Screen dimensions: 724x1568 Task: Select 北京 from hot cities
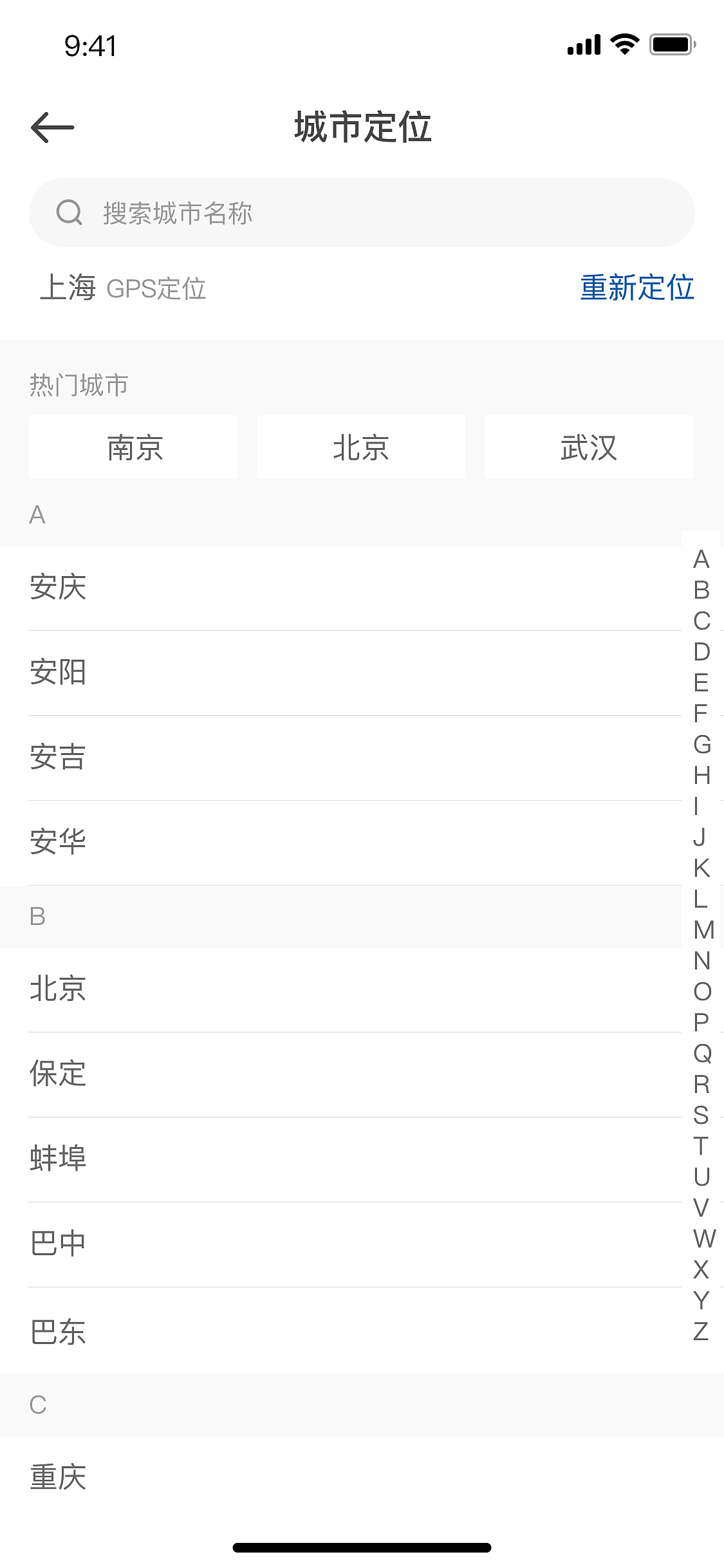[360, 447]
